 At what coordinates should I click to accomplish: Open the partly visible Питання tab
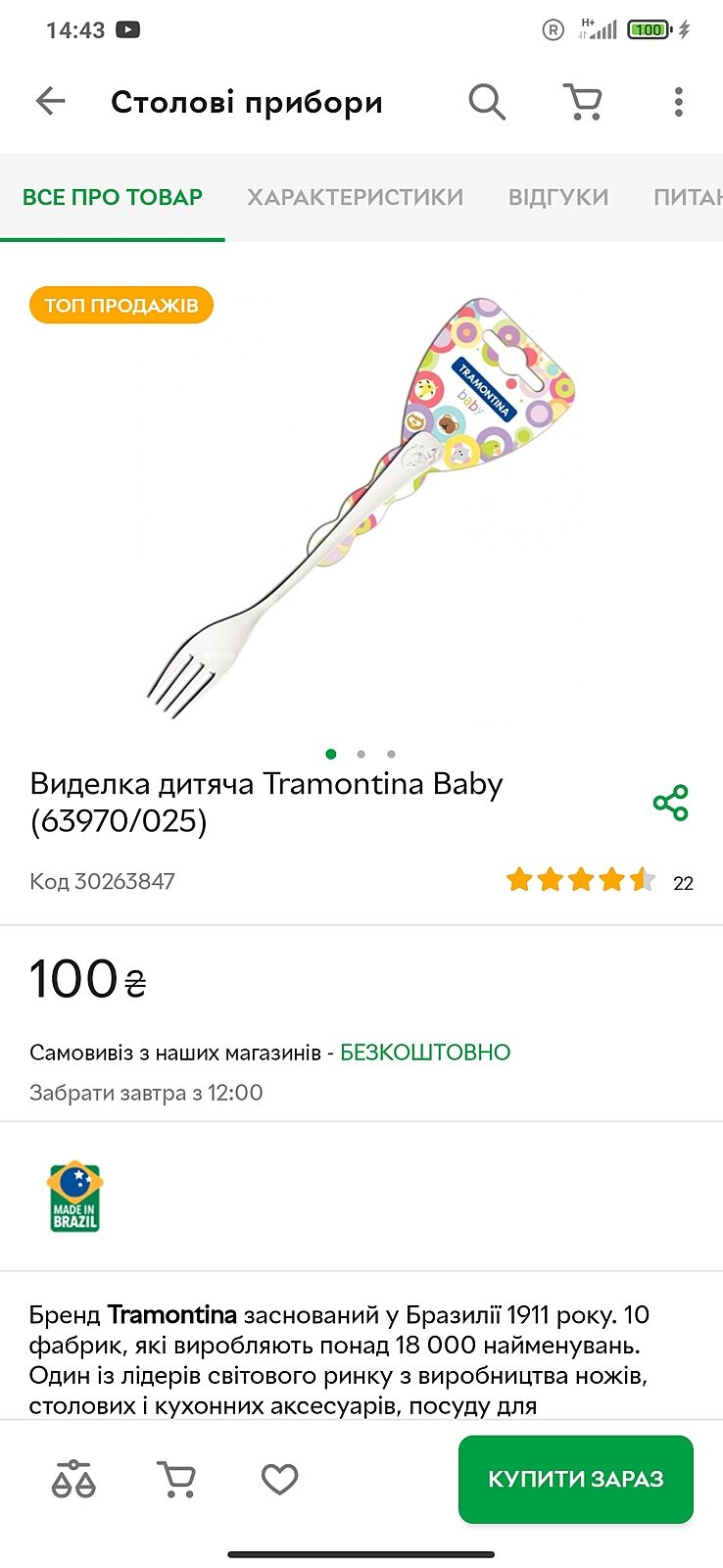[688, 197]
